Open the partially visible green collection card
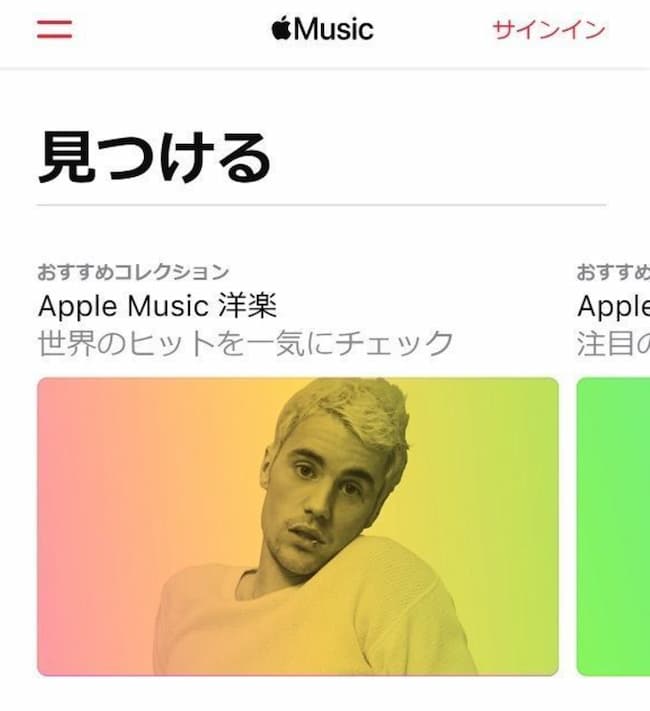The height and width of the screenshot is (711, 650). coord(614,526)
